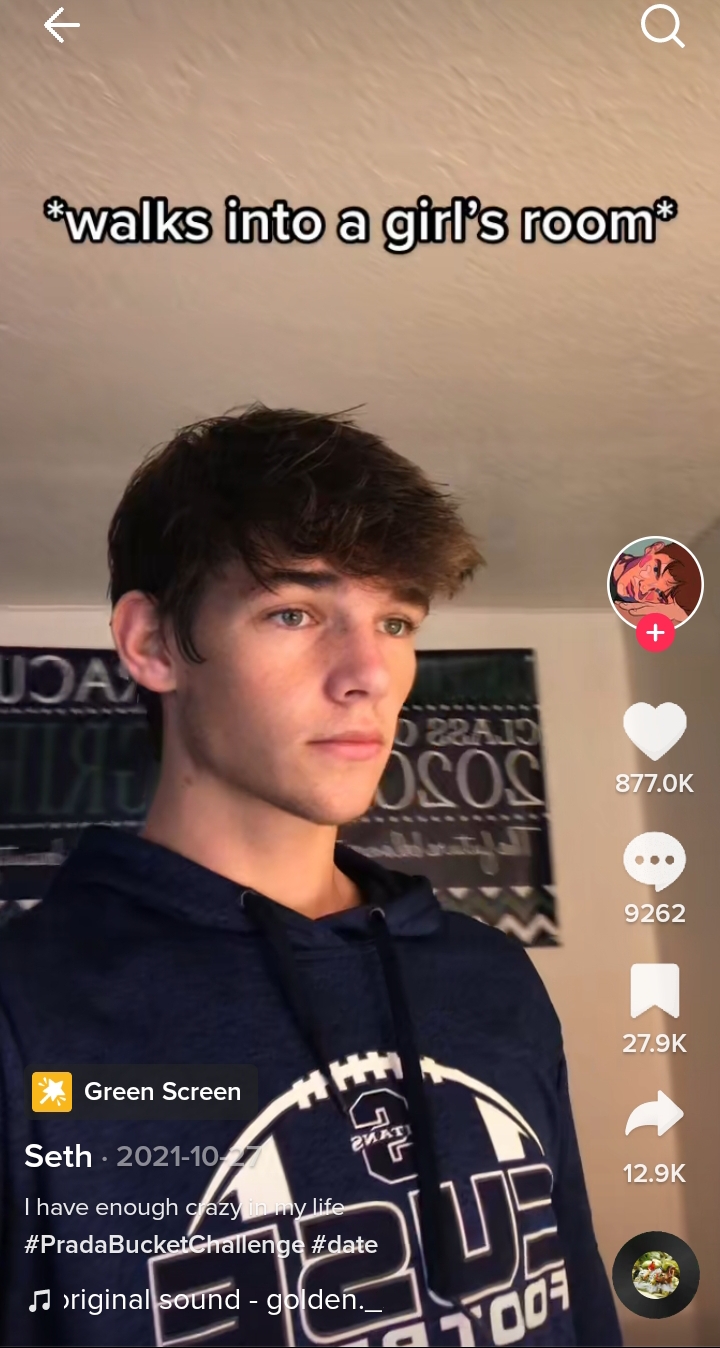
Task: Open the creator's profile avatar
Action: (x=655, y=584)
